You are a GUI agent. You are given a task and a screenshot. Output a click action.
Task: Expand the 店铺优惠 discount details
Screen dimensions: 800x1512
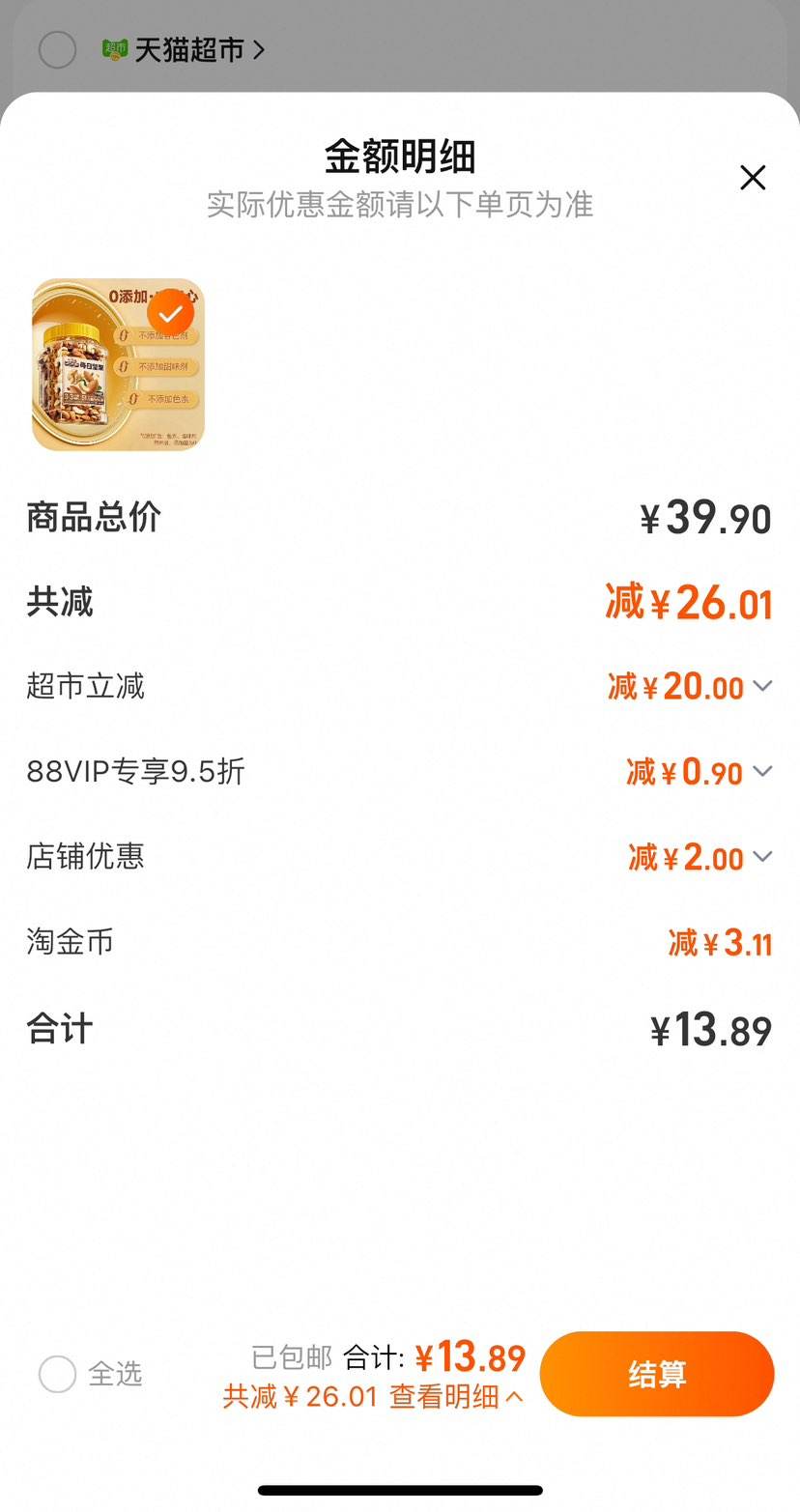pyautogui.click(x=763, y=857)
